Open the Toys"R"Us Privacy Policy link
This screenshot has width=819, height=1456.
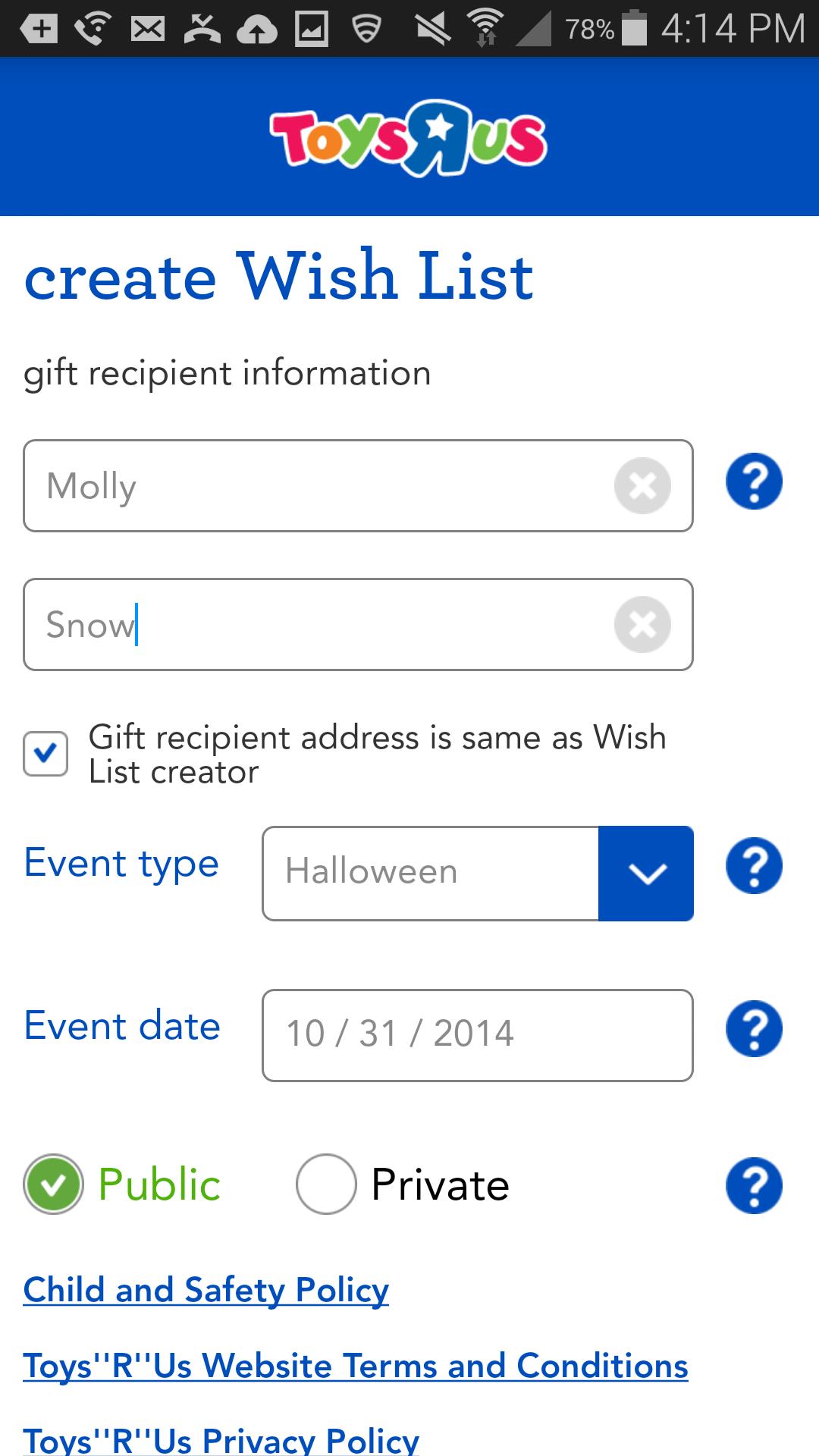tap(221, 1439)
